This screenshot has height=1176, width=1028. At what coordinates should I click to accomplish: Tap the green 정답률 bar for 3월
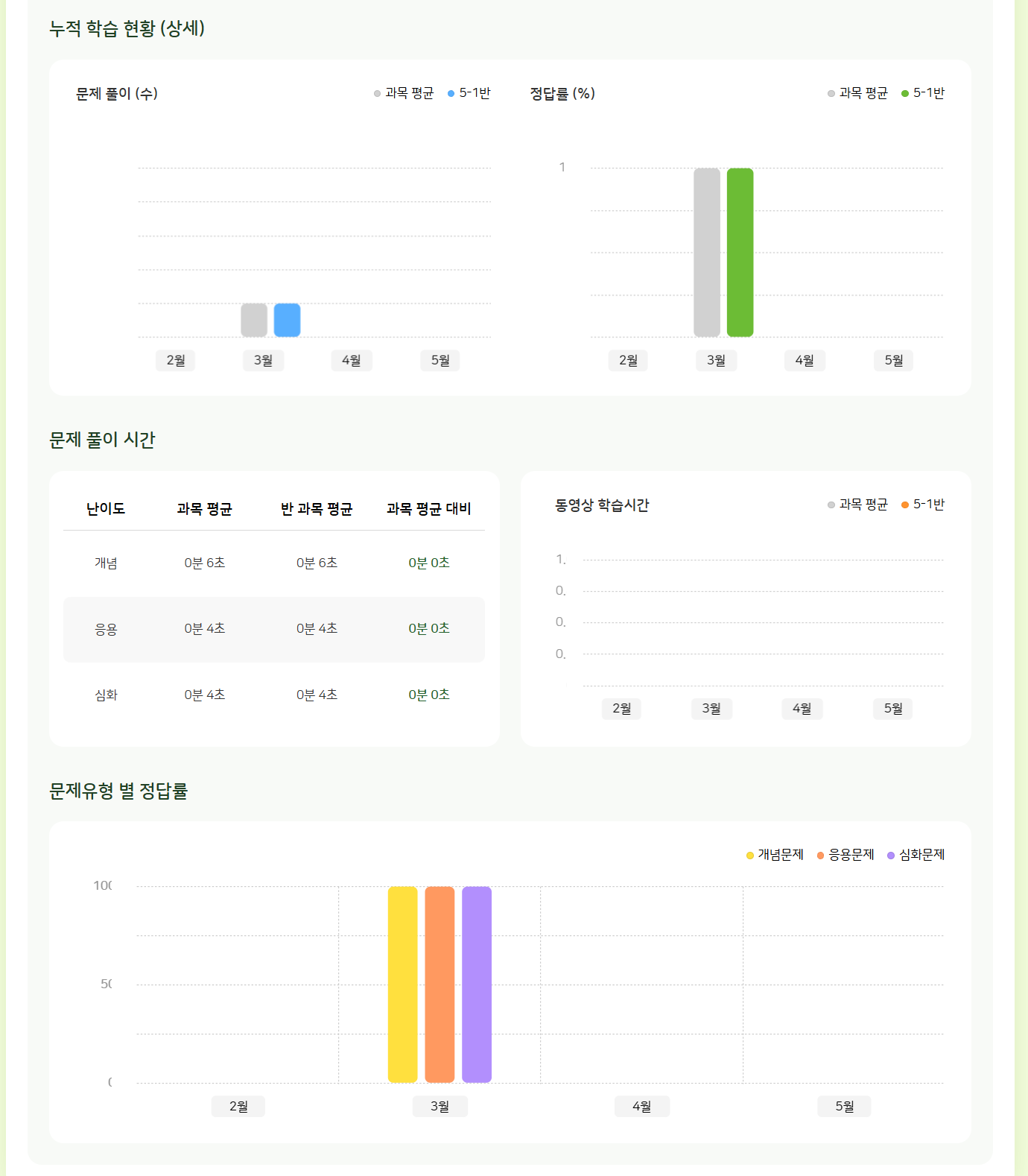[x=740, y=253]
